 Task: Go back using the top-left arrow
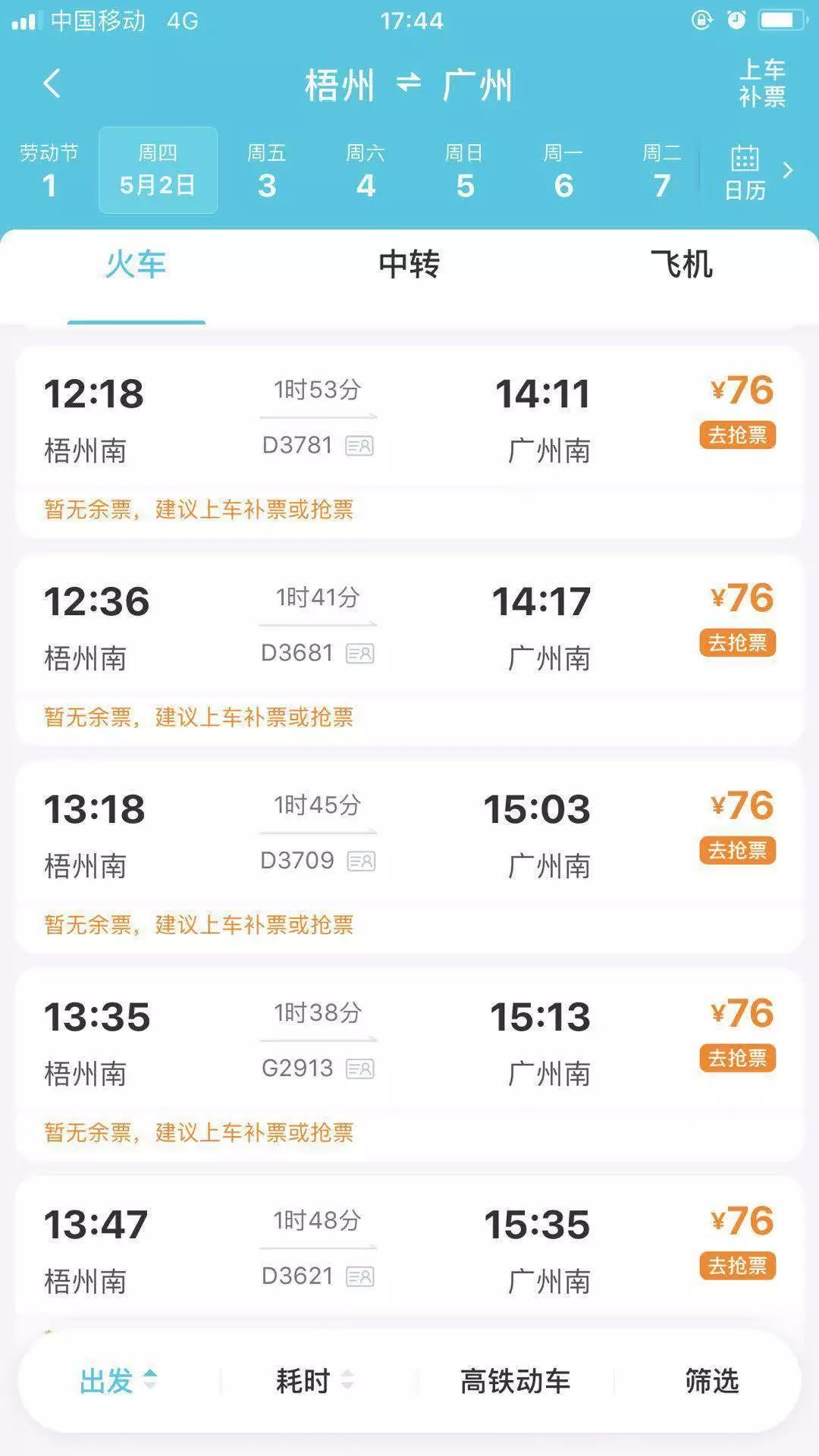pos(52,83)
